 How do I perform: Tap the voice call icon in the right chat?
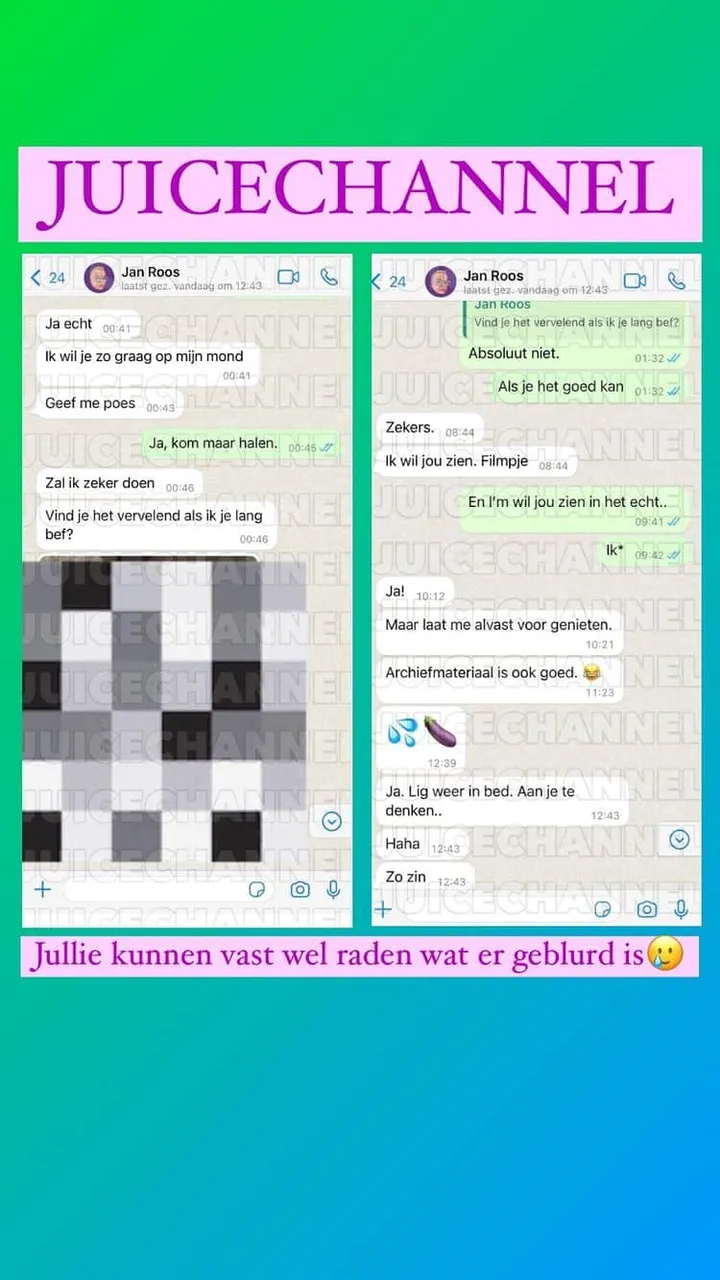click(x=677, y=281)
